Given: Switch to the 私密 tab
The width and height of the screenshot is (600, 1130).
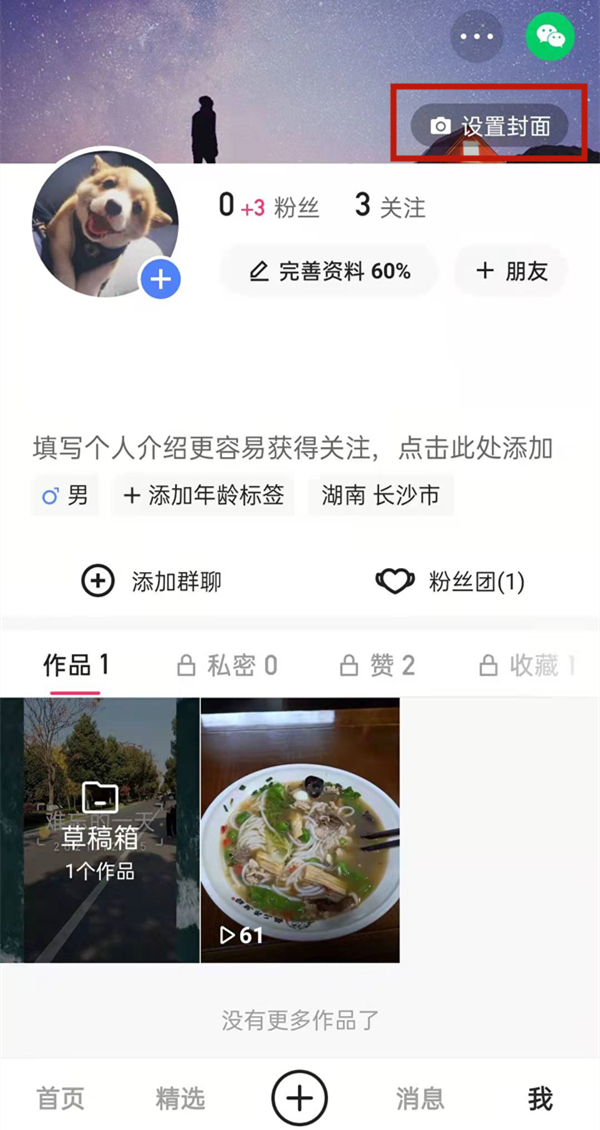Looking at the screenshot, I should point(227,666).
